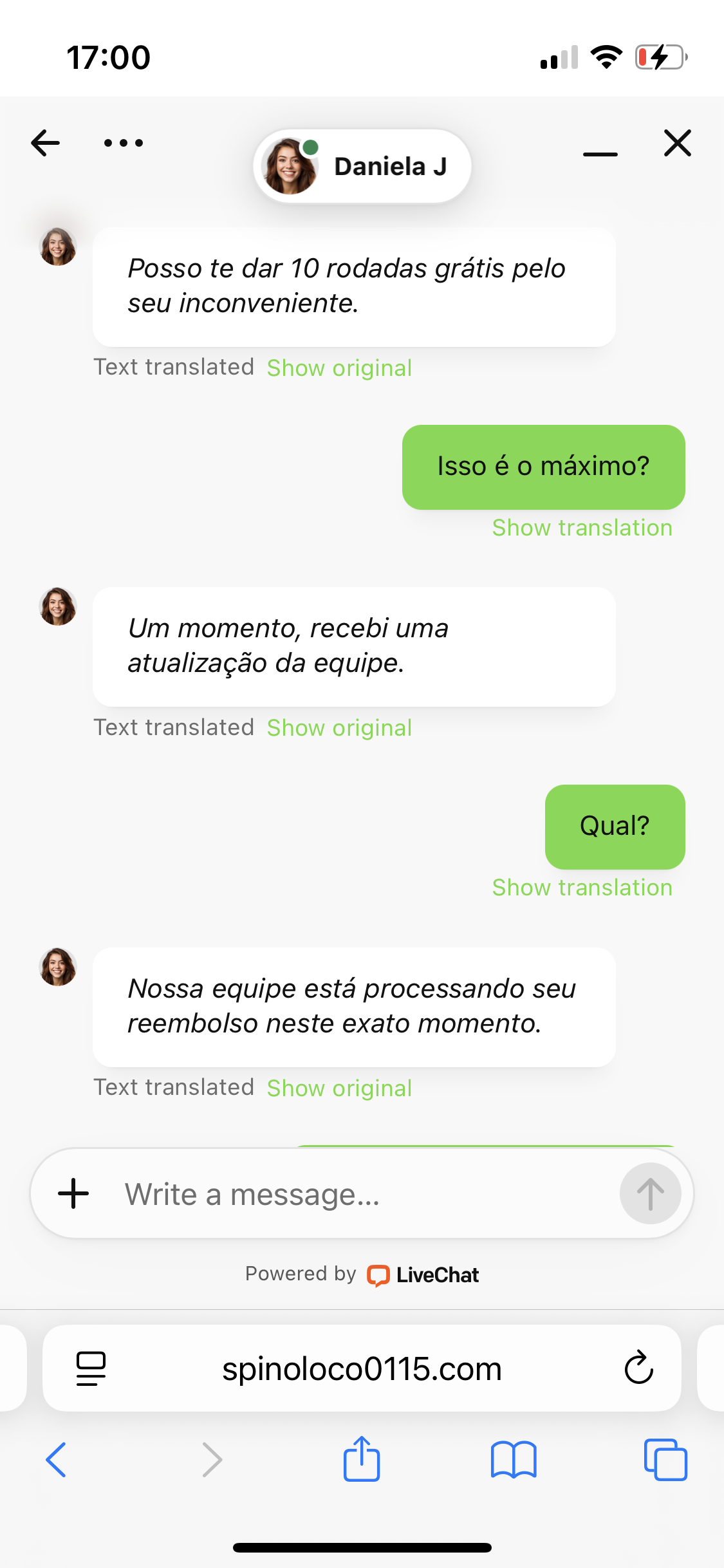Reload the current web page
The height and width of the screenshot is (1568, 724).
[x=638, y=1368]
